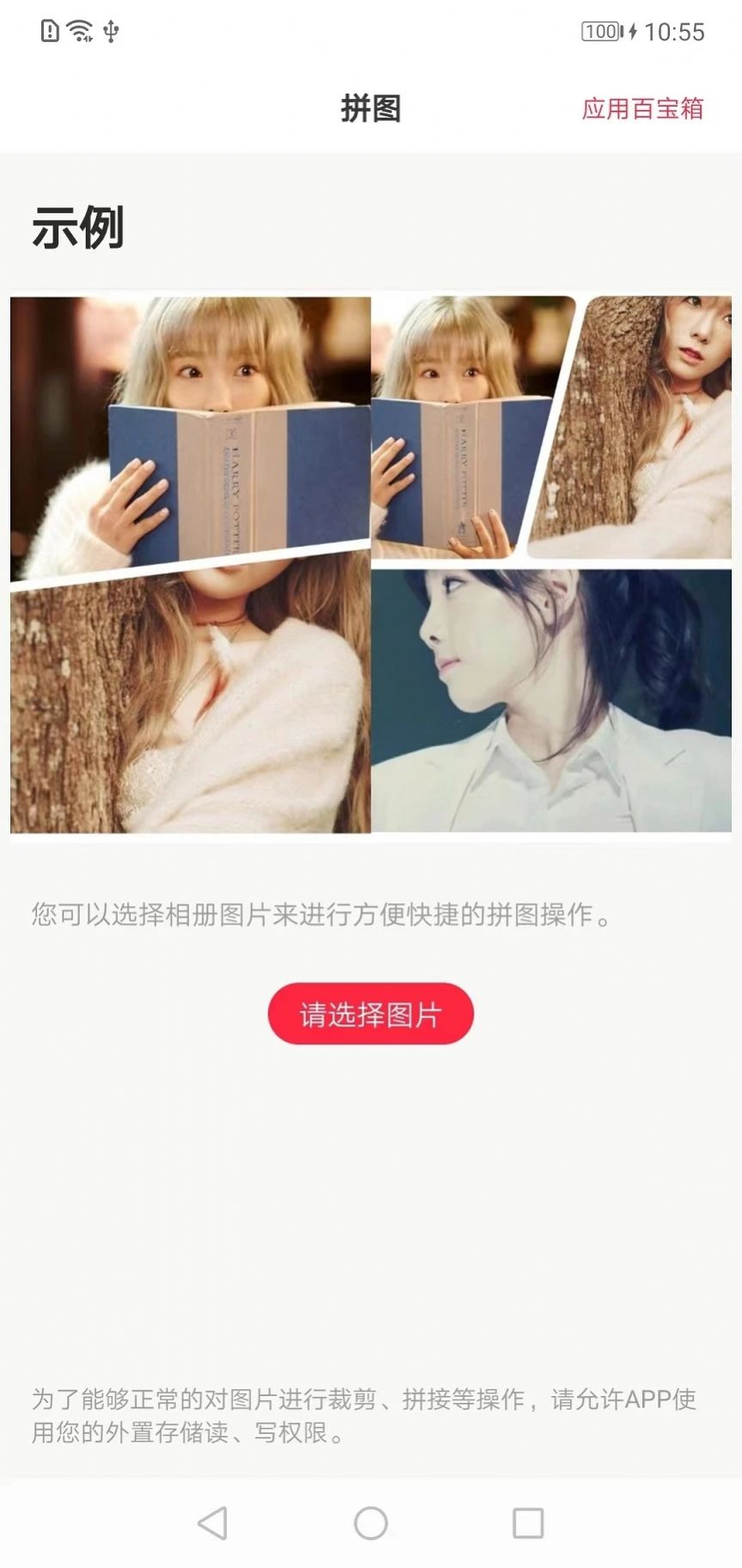Select the 拼图 title tab
Screen dimensions: 742x1568
[371, 110]
